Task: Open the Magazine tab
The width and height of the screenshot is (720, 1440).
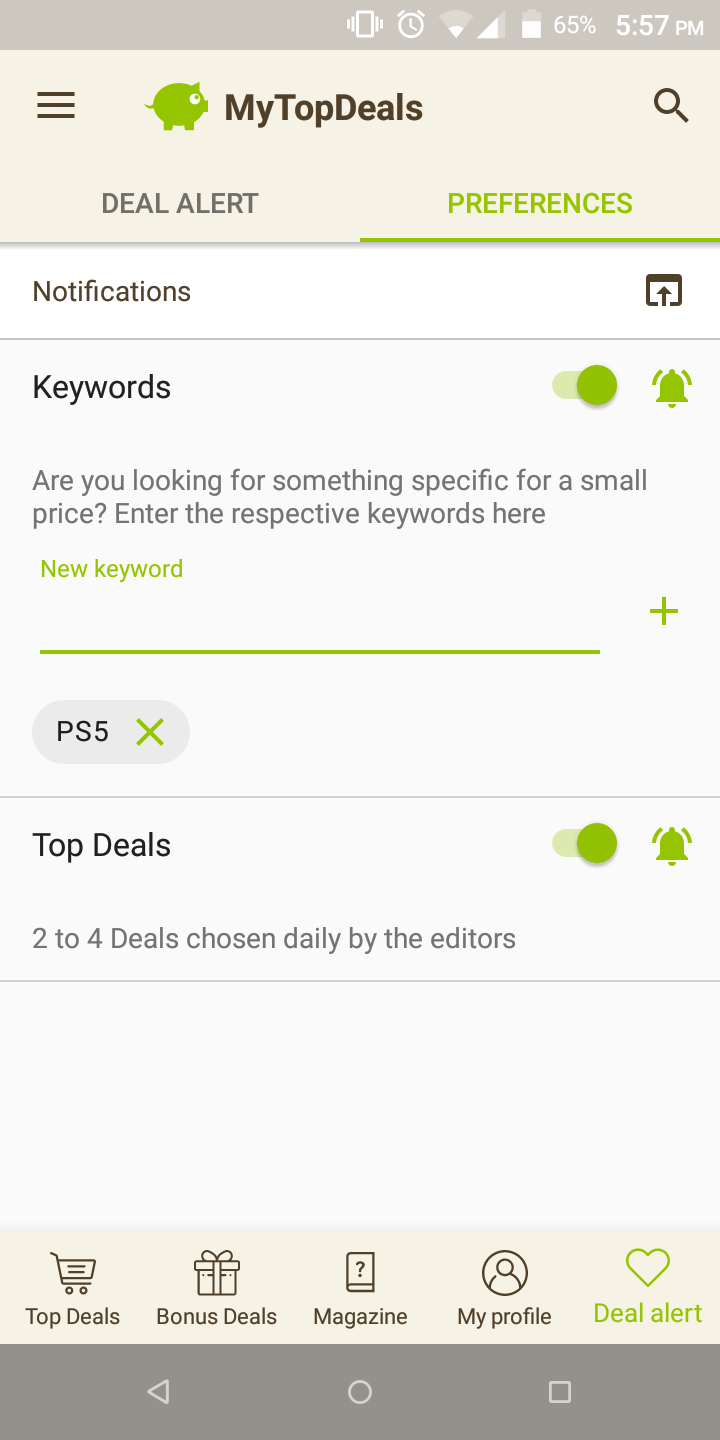Action: [x=360, y=1288]
